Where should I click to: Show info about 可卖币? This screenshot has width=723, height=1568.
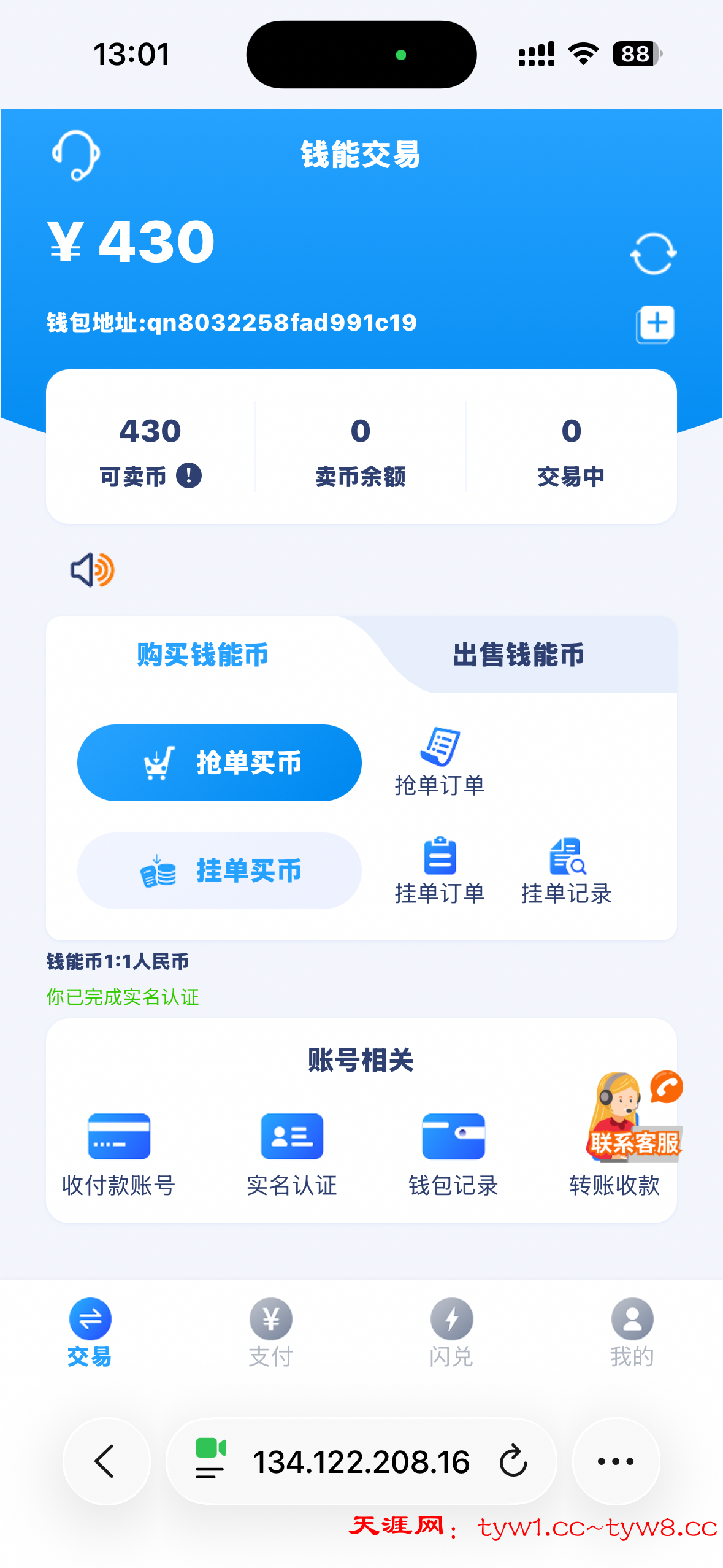[x=189, y=476]
